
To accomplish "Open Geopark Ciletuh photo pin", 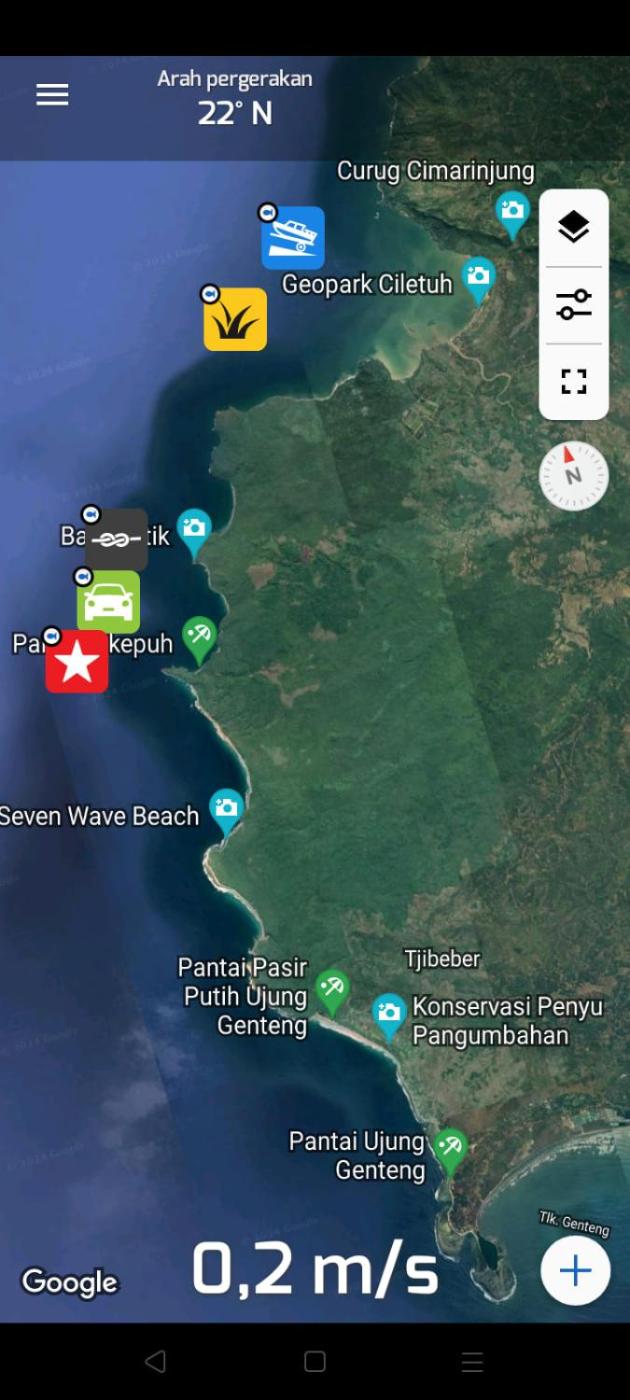I will pyautogui.click(x=478, y=278).
